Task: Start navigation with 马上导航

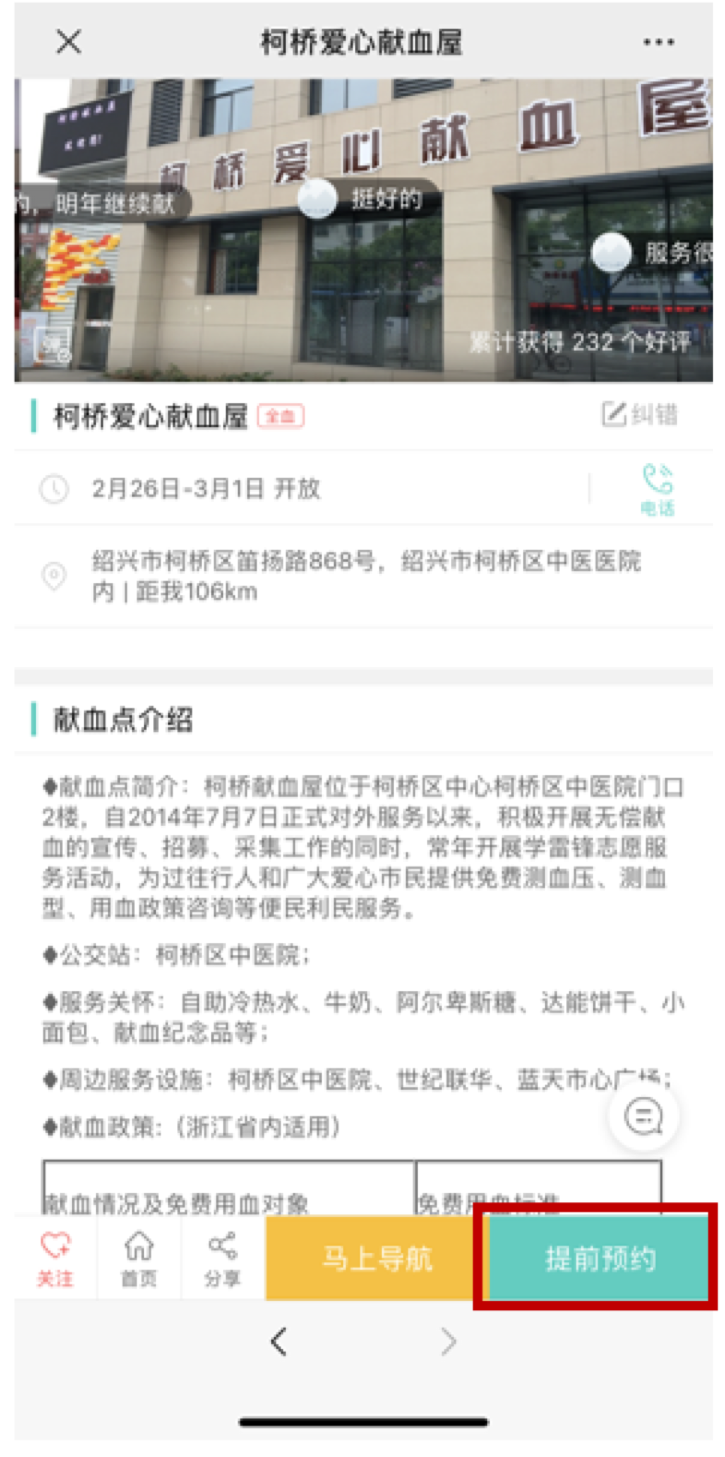Action: point(377,1258)
